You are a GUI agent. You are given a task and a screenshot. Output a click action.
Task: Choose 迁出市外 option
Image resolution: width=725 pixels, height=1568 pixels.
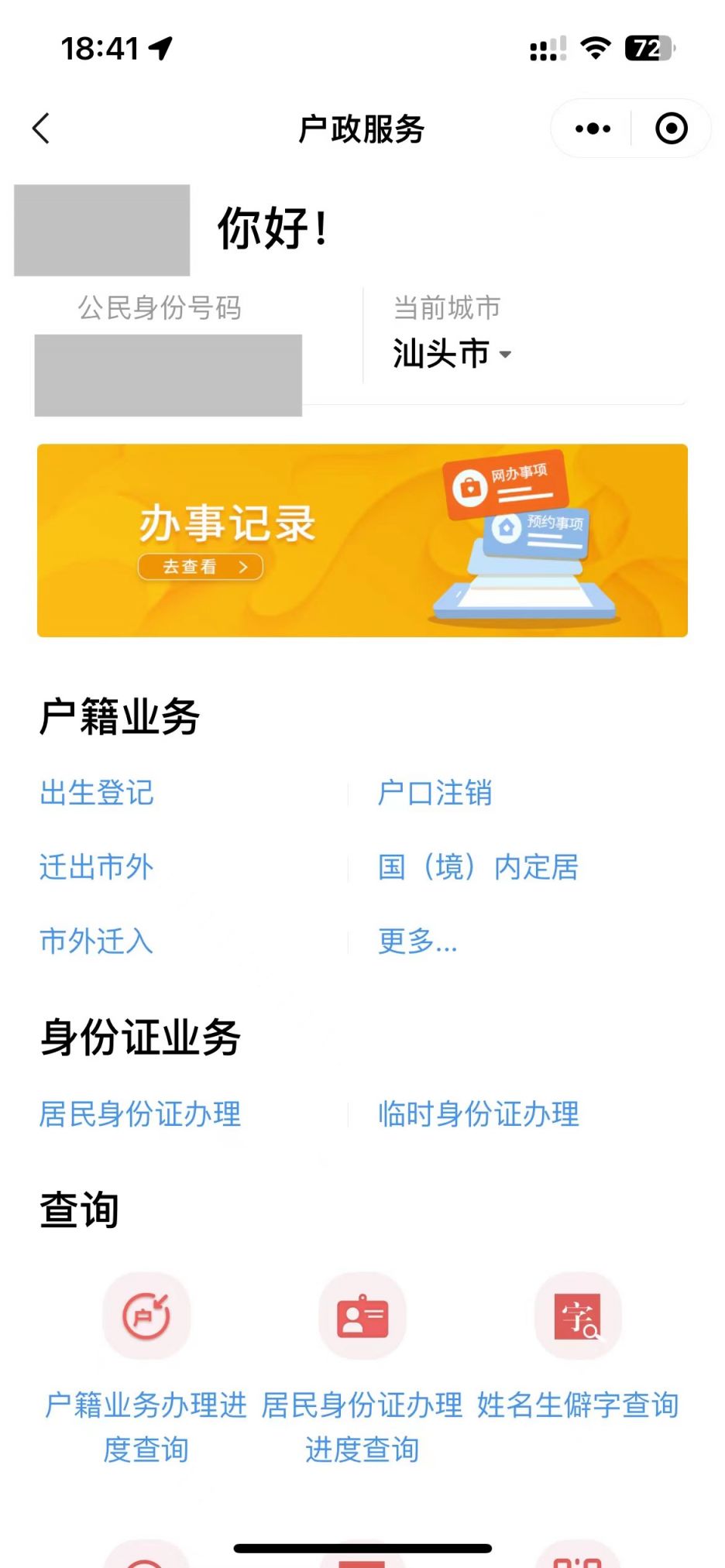point(97,867)
